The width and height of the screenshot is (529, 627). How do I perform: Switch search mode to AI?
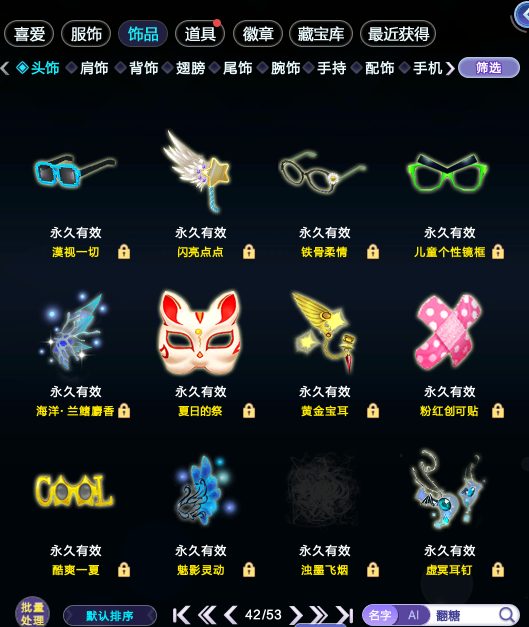[413, 615]
